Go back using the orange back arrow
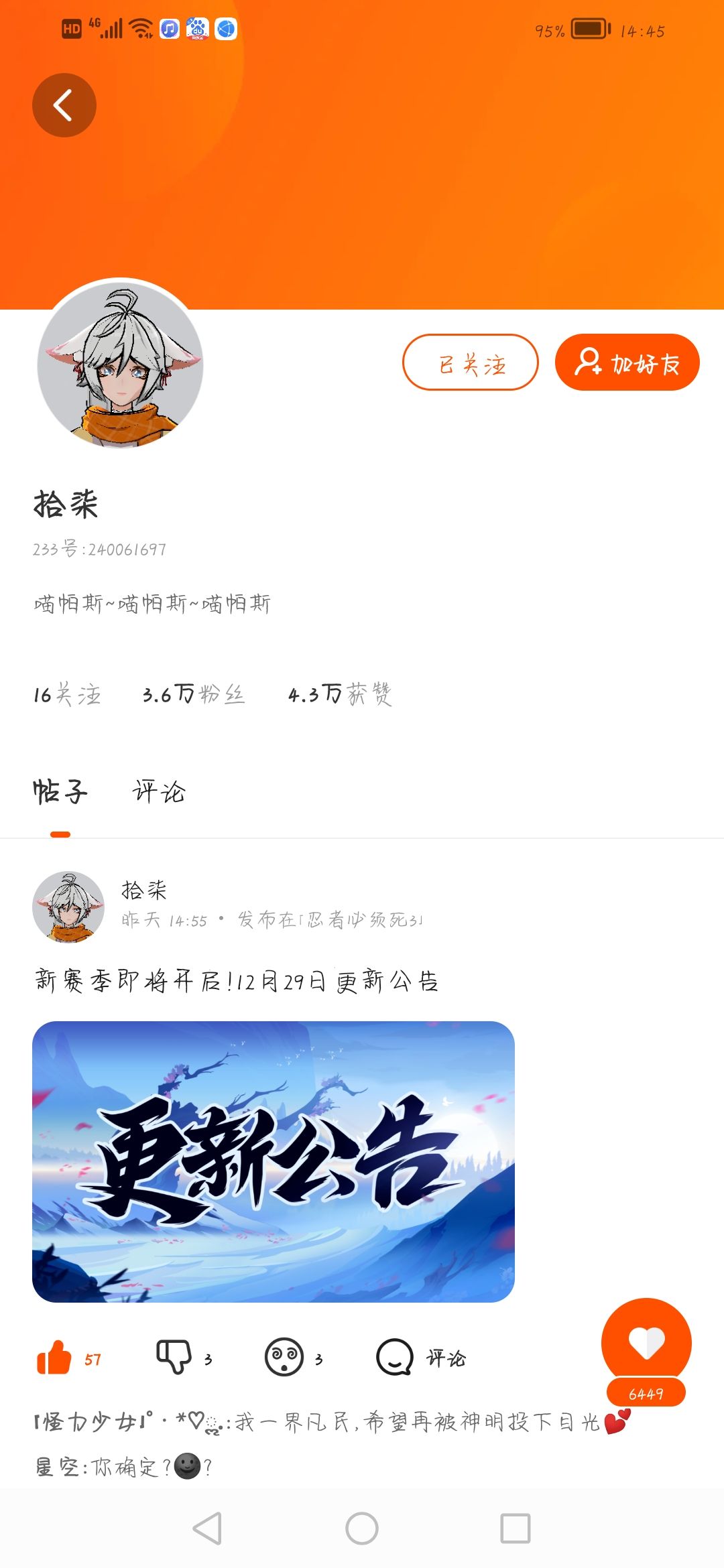Image resolution: width=724 pixels, height=1568 pixels. [64, 105]
